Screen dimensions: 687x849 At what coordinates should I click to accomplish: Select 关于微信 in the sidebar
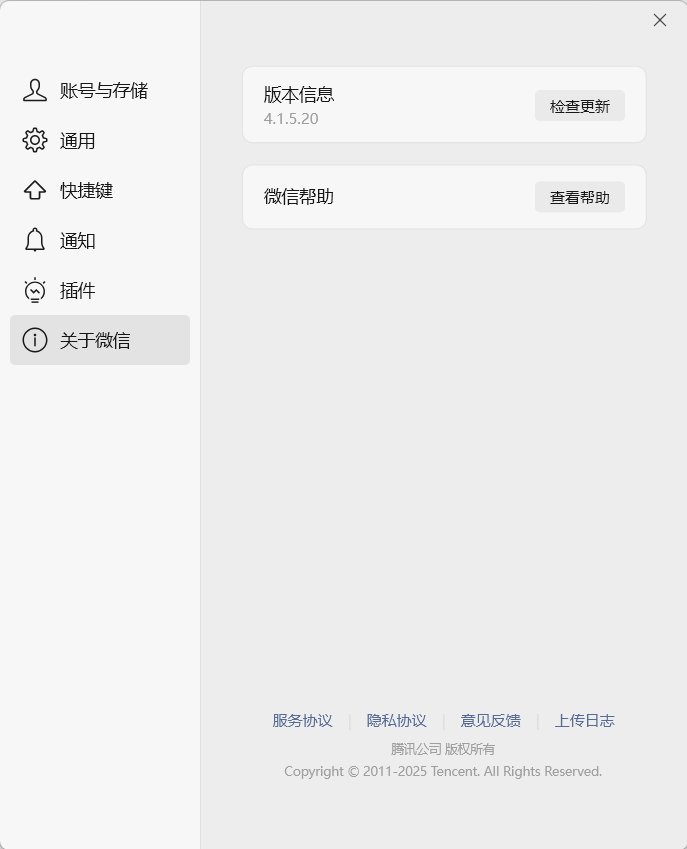click(x=100, y=340)
